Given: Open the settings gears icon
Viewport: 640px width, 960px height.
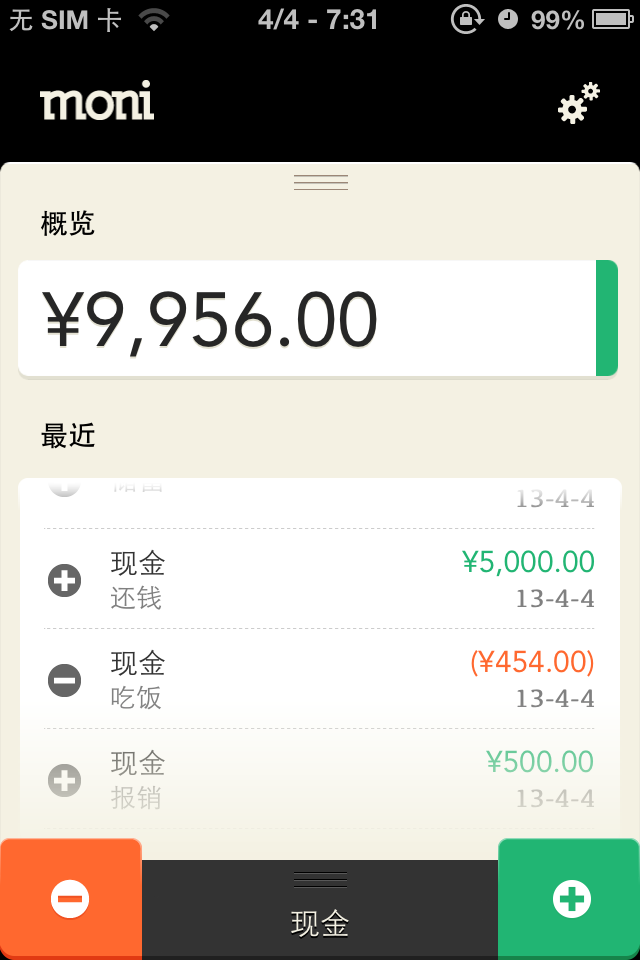Looking at the screenshot, I should tap(578, 104).
